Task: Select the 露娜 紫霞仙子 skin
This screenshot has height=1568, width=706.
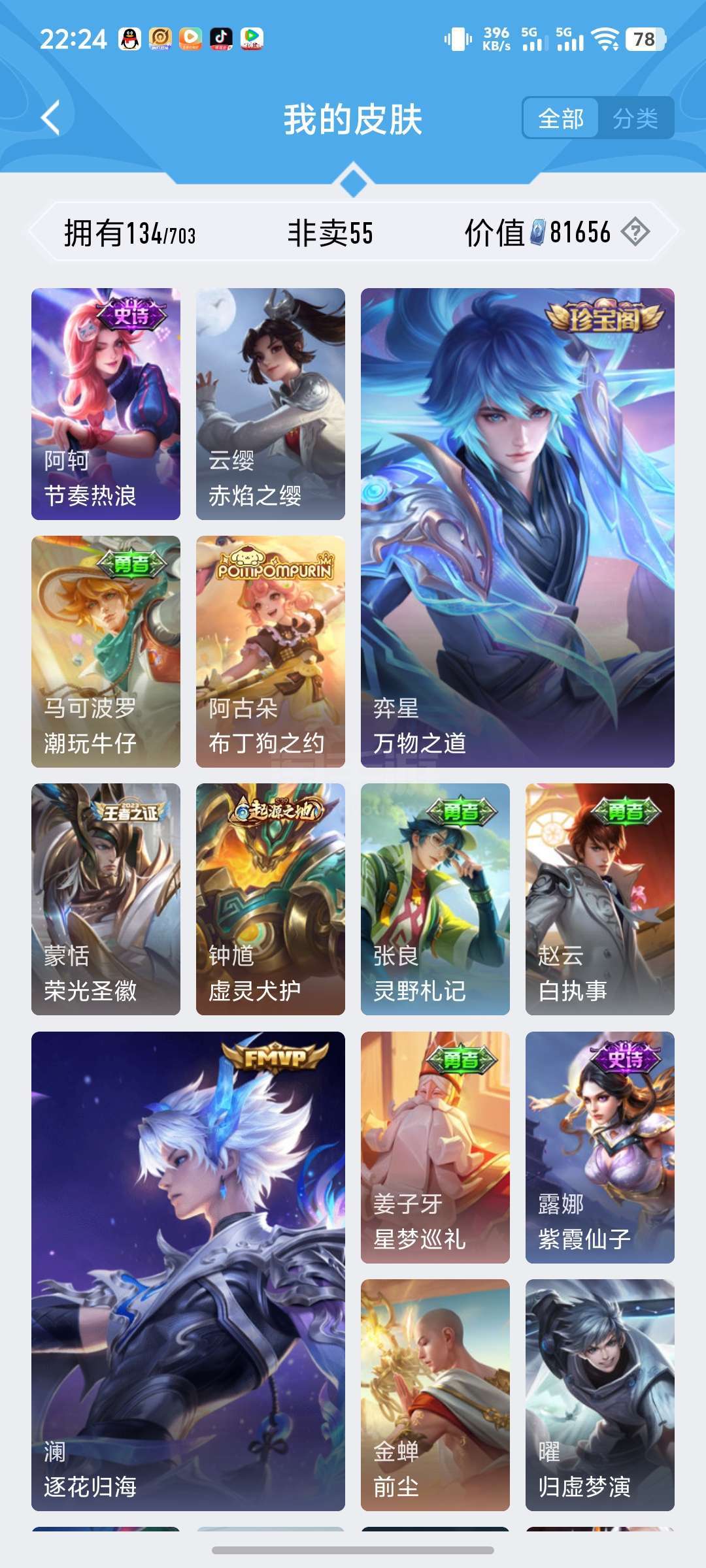Action: click(x=600, y=1147)
